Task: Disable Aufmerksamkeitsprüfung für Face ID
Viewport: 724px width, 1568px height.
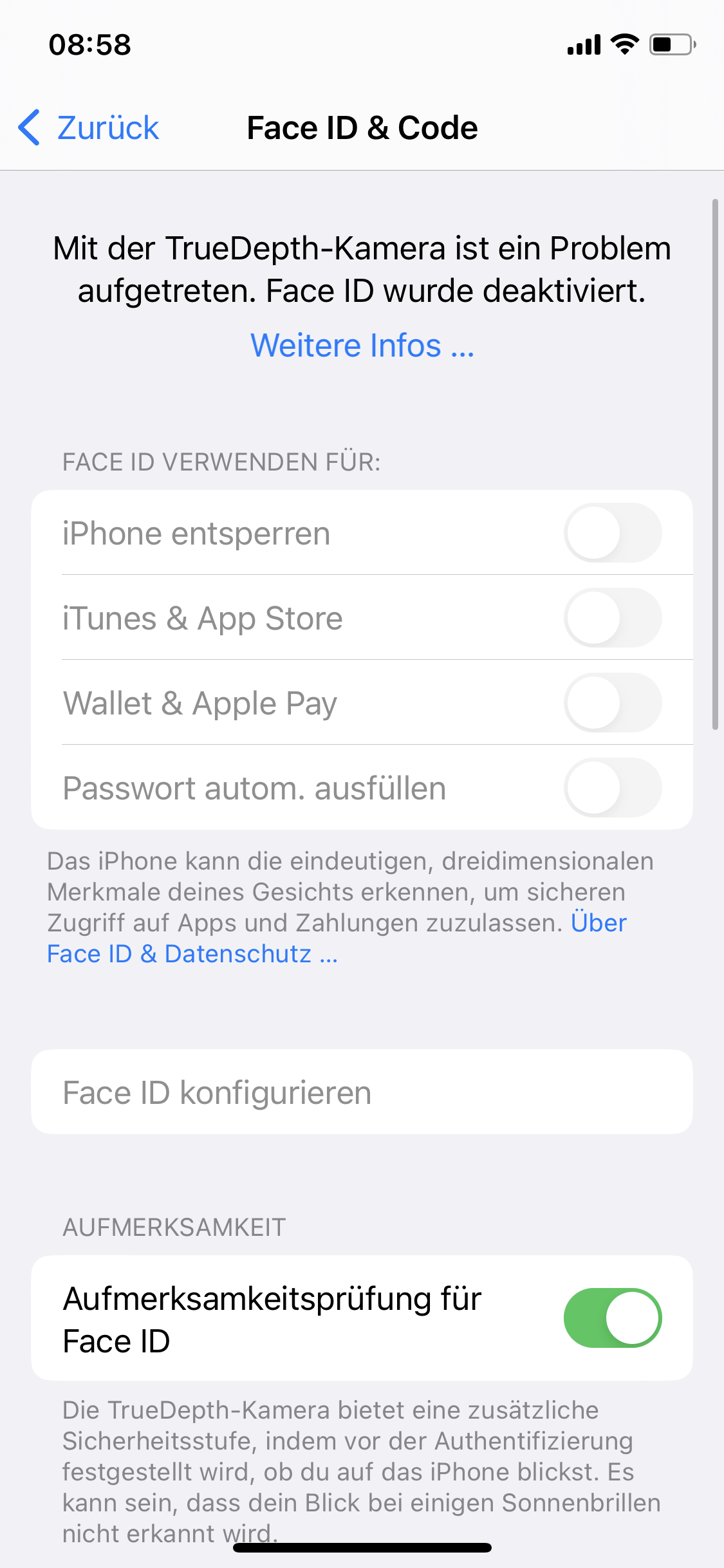Action: pyautogui.click(x=612, y=1318)
